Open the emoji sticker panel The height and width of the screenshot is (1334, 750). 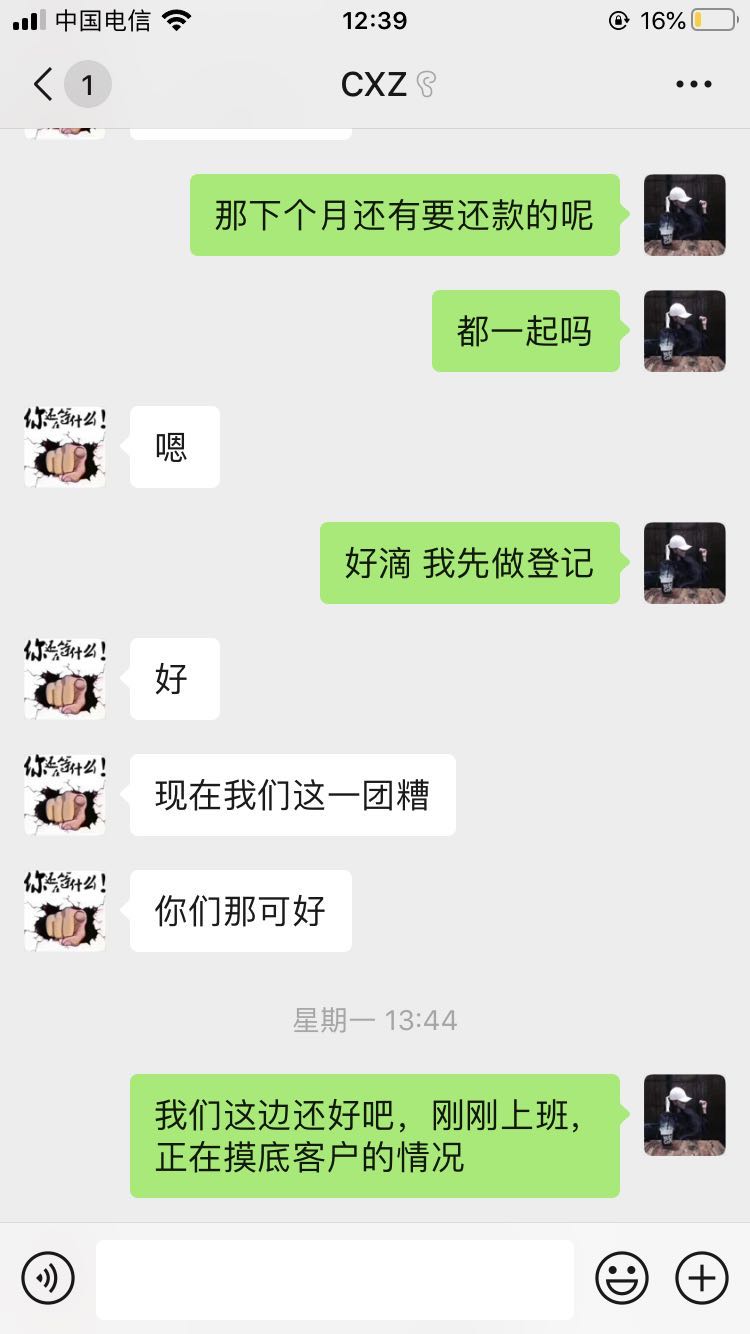[621, 1277]
